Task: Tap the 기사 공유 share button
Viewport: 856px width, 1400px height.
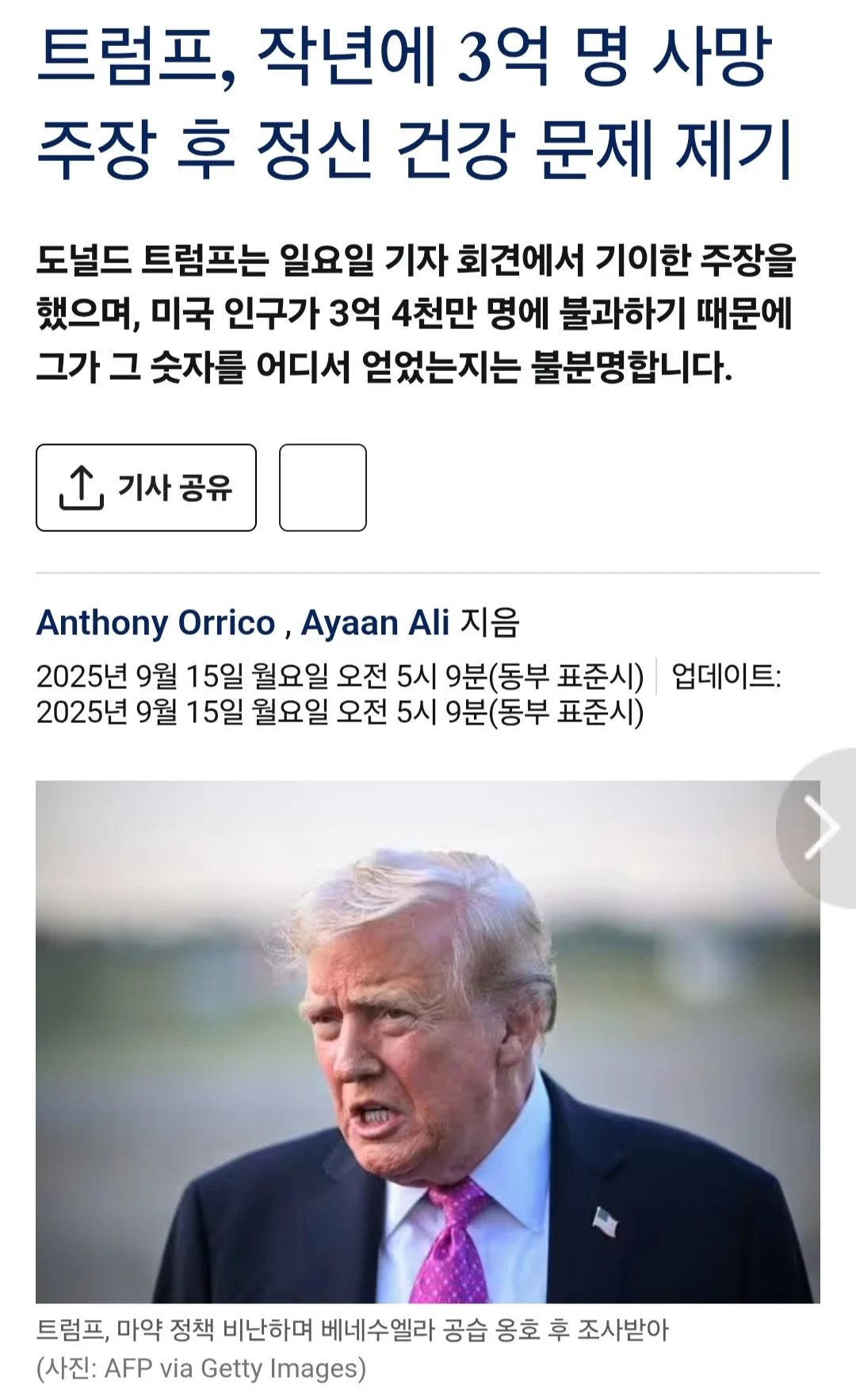Action: 146,488
